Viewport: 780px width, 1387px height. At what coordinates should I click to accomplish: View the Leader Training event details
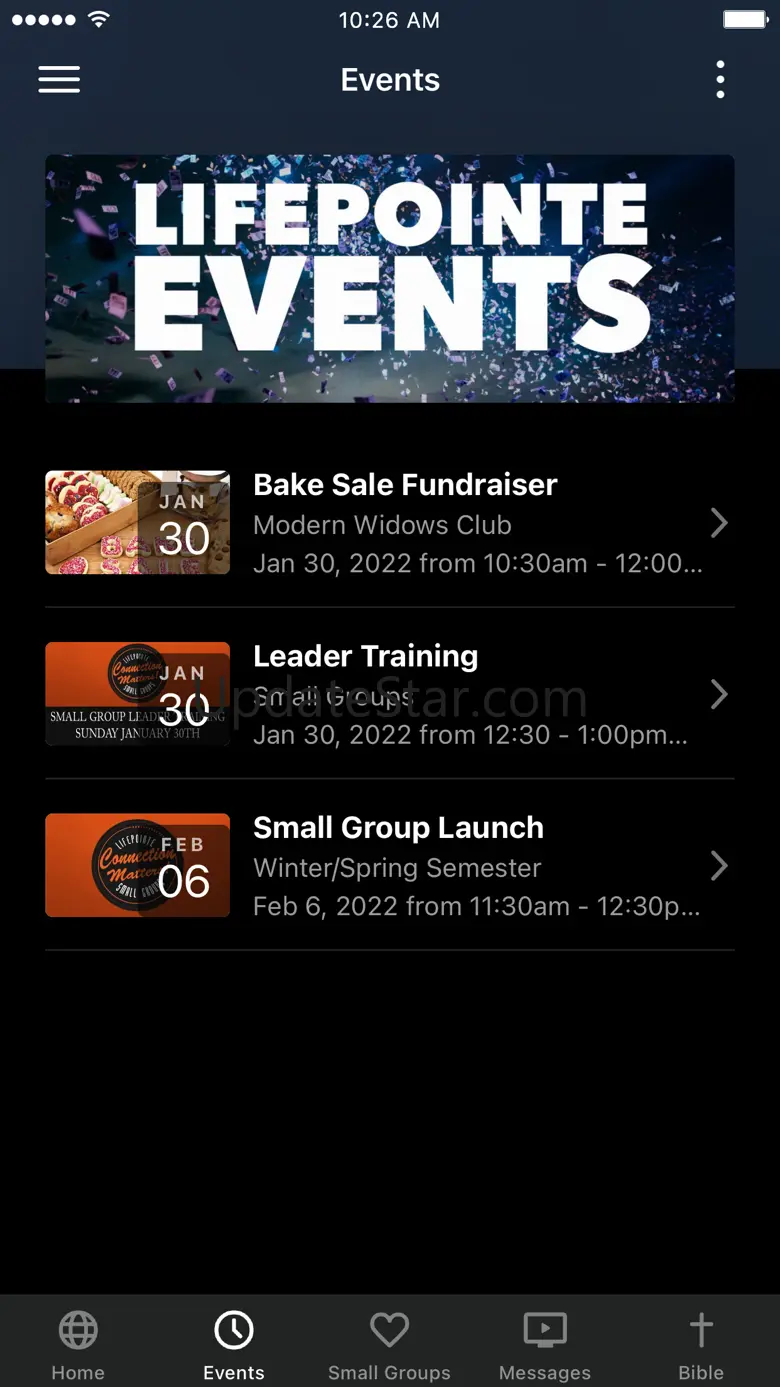tap(404, 695)
